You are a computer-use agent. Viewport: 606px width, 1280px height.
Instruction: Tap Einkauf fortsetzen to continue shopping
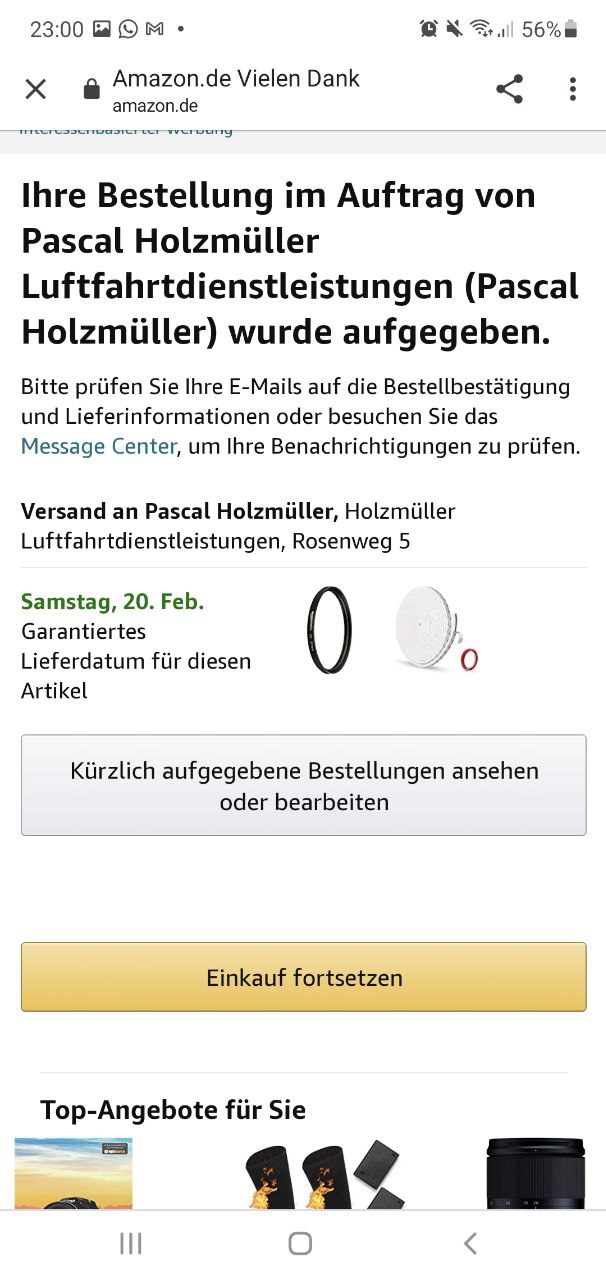303,977
